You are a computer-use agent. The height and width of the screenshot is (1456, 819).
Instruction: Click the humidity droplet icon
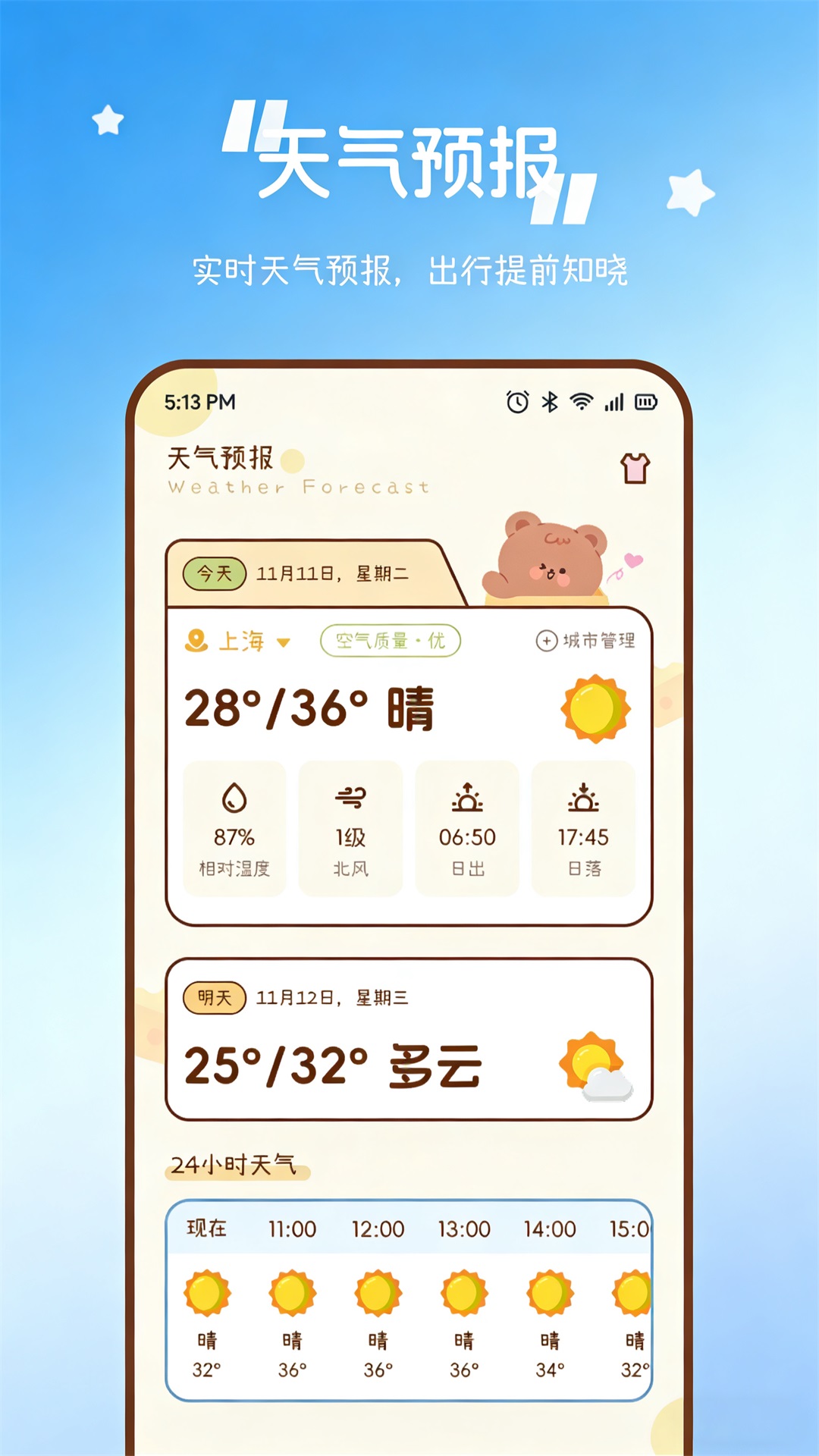pyautogui.click(x=234, y=797)
